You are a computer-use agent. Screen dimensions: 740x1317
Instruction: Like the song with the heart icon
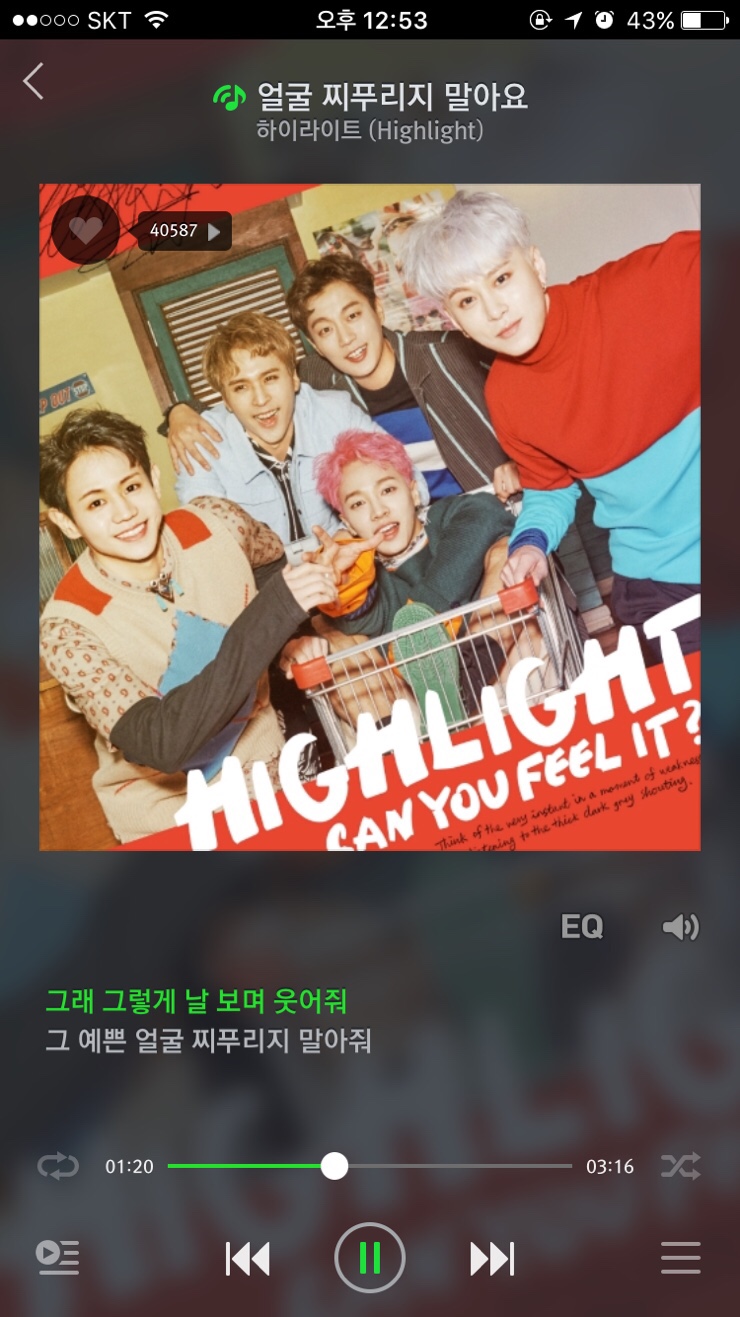pyautogui.click(x=85, y=230)
